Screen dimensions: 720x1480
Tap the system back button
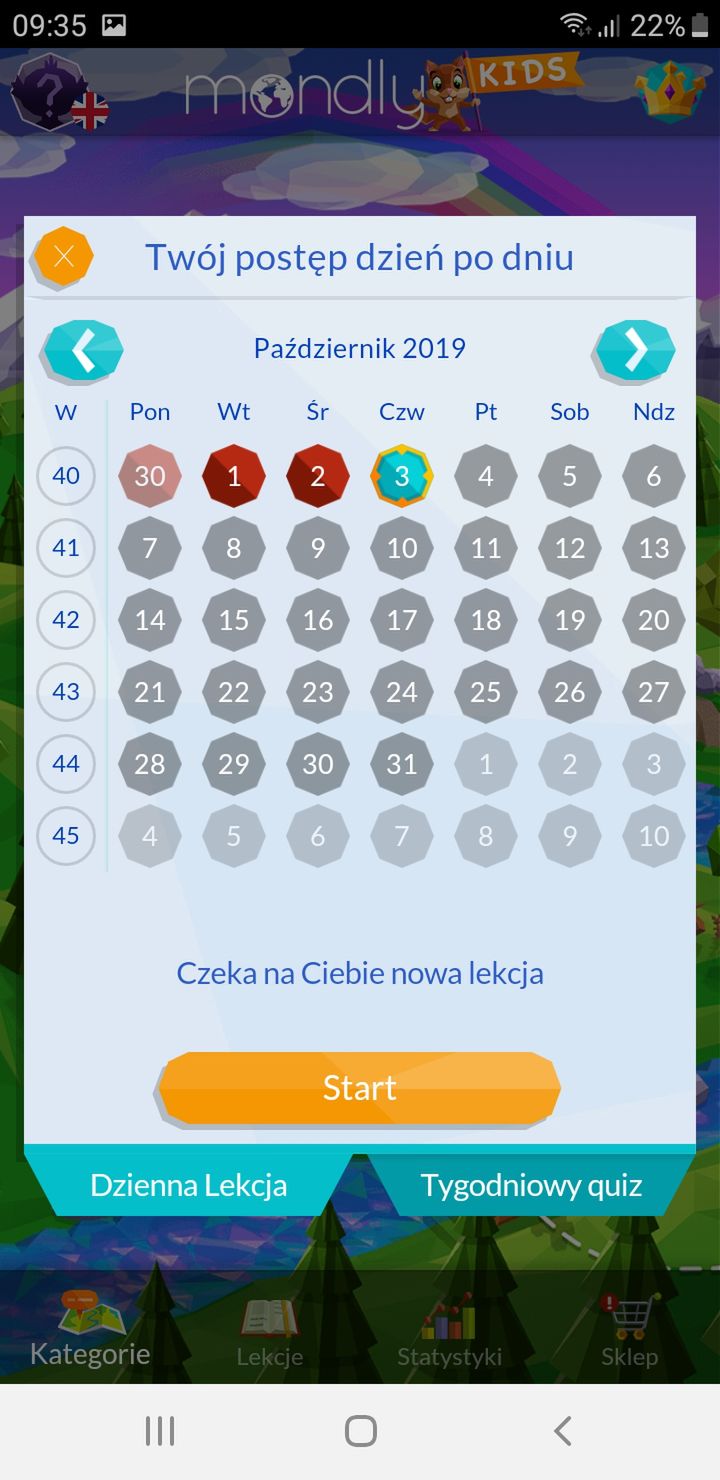click(x=563, y=1431)
